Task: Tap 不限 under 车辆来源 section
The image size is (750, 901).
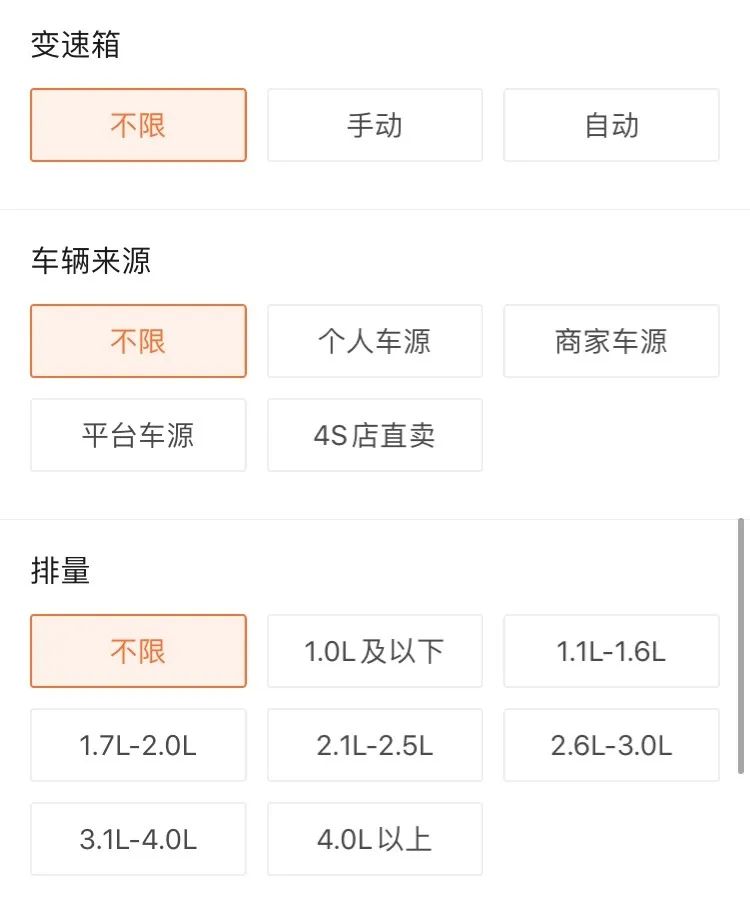Action: pos(138,341)
